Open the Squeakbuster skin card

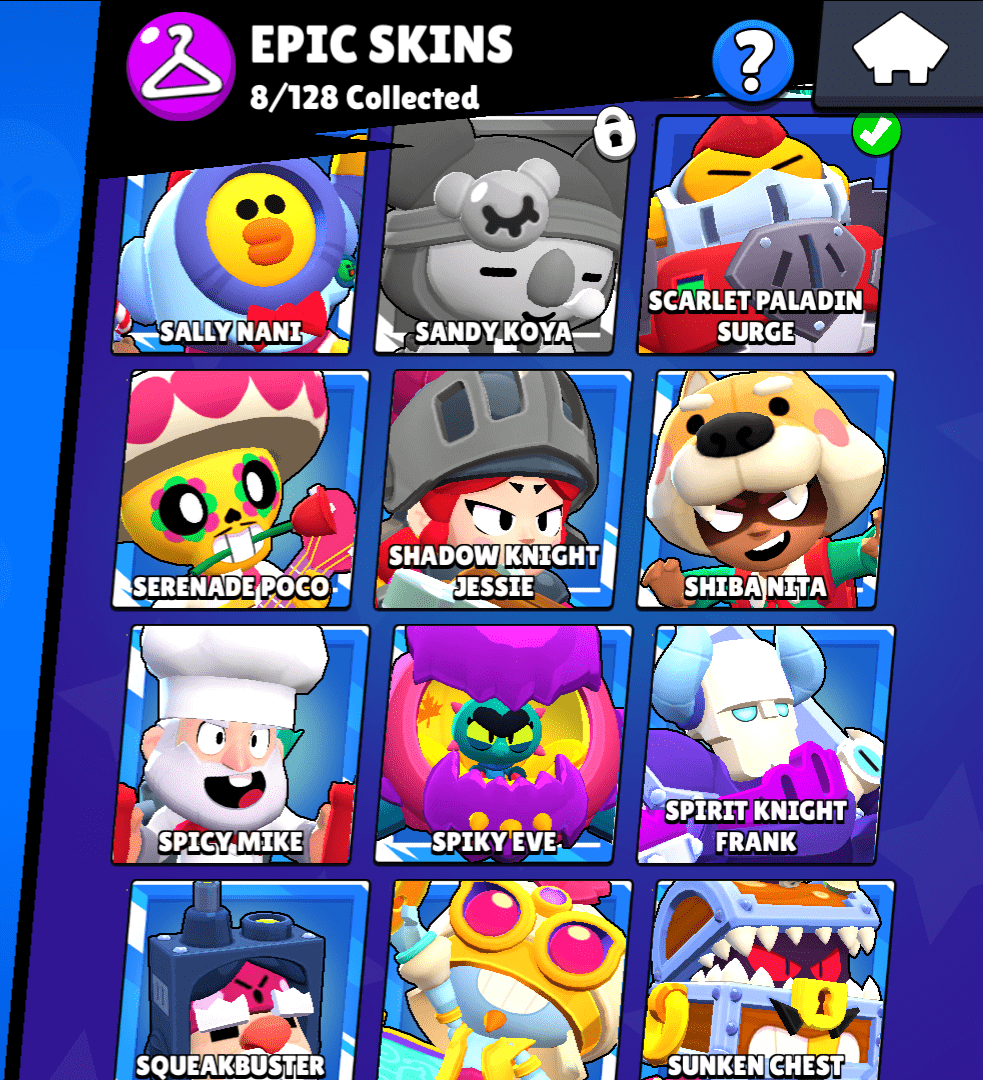pos(240,985)
